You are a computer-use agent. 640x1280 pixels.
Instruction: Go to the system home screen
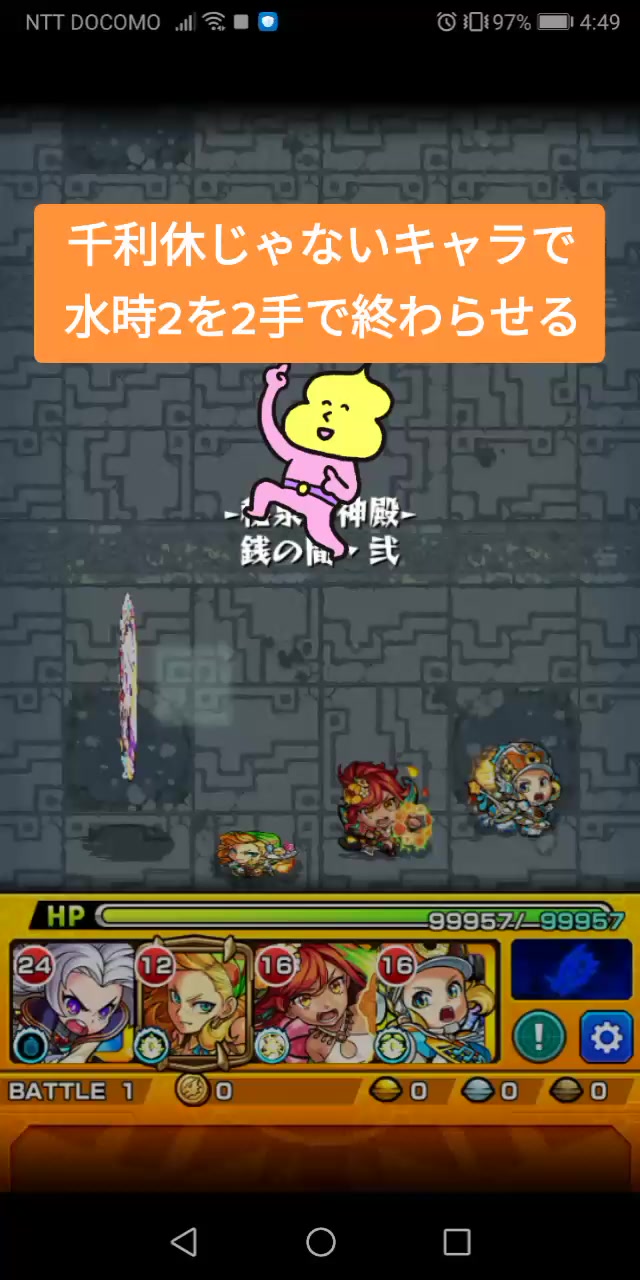pos(320,1242)
